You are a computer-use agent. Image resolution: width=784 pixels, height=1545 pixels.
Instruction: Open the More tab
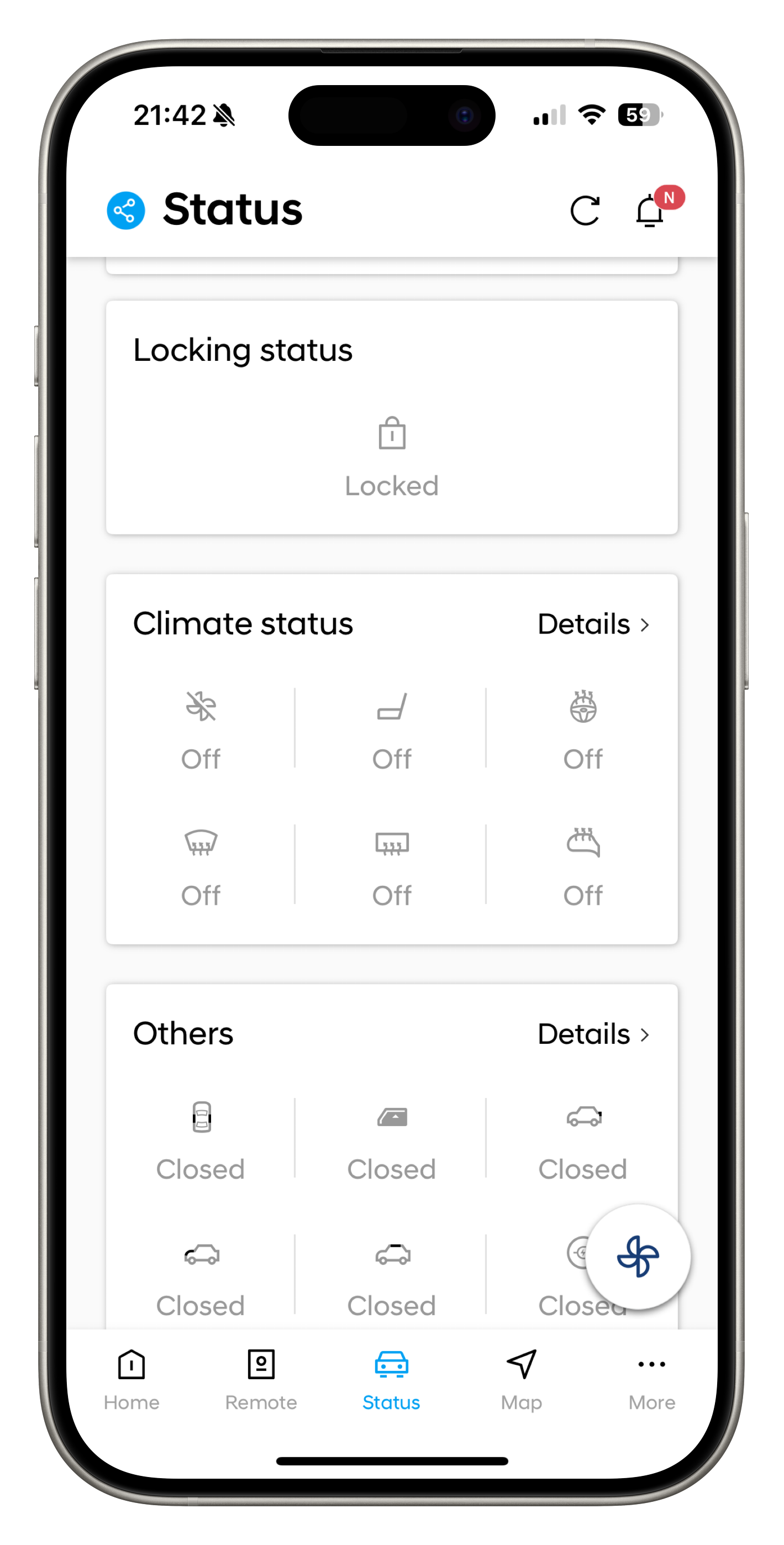click(x=651, y=1380)
